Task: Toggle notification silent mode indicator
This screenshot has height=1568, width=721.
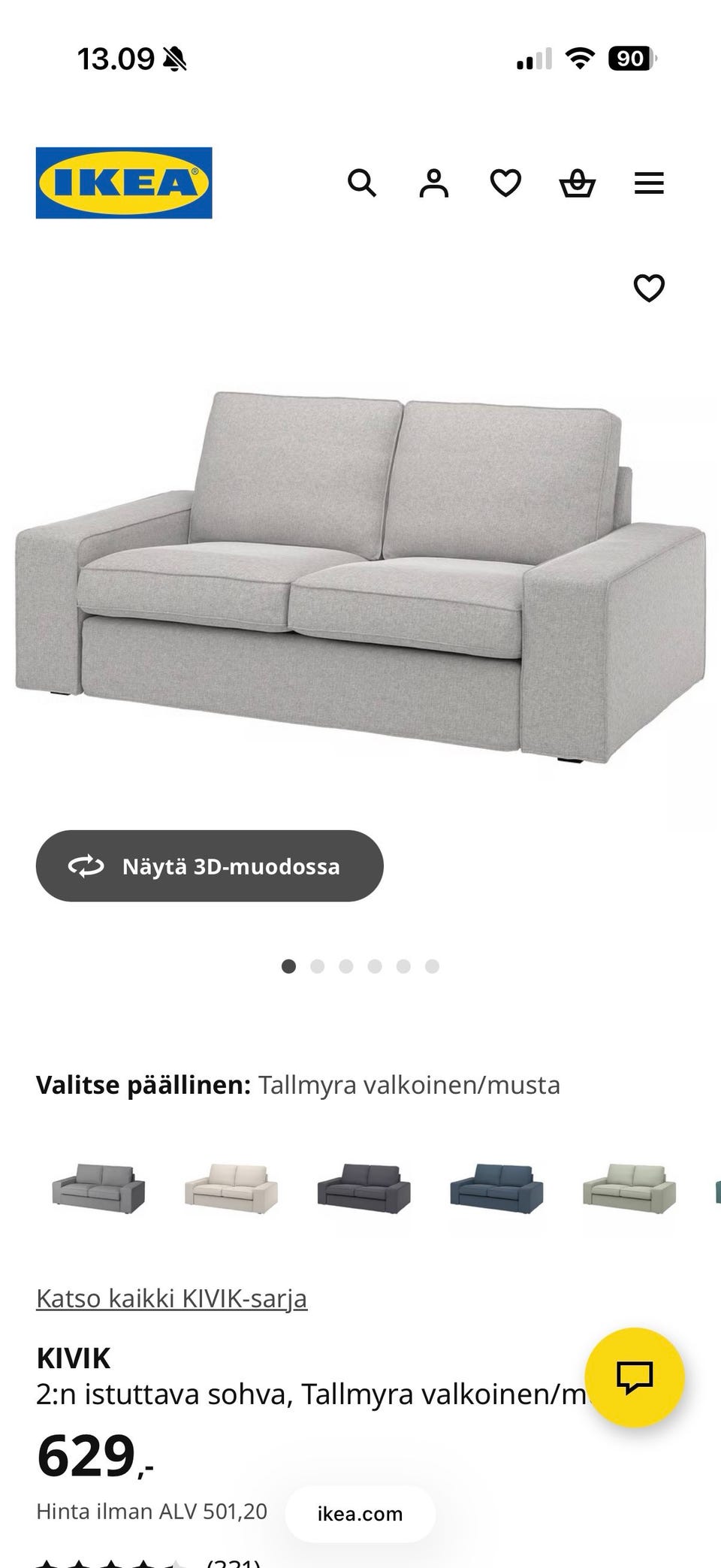Action: pyautogui.click(x=175, y=58)
